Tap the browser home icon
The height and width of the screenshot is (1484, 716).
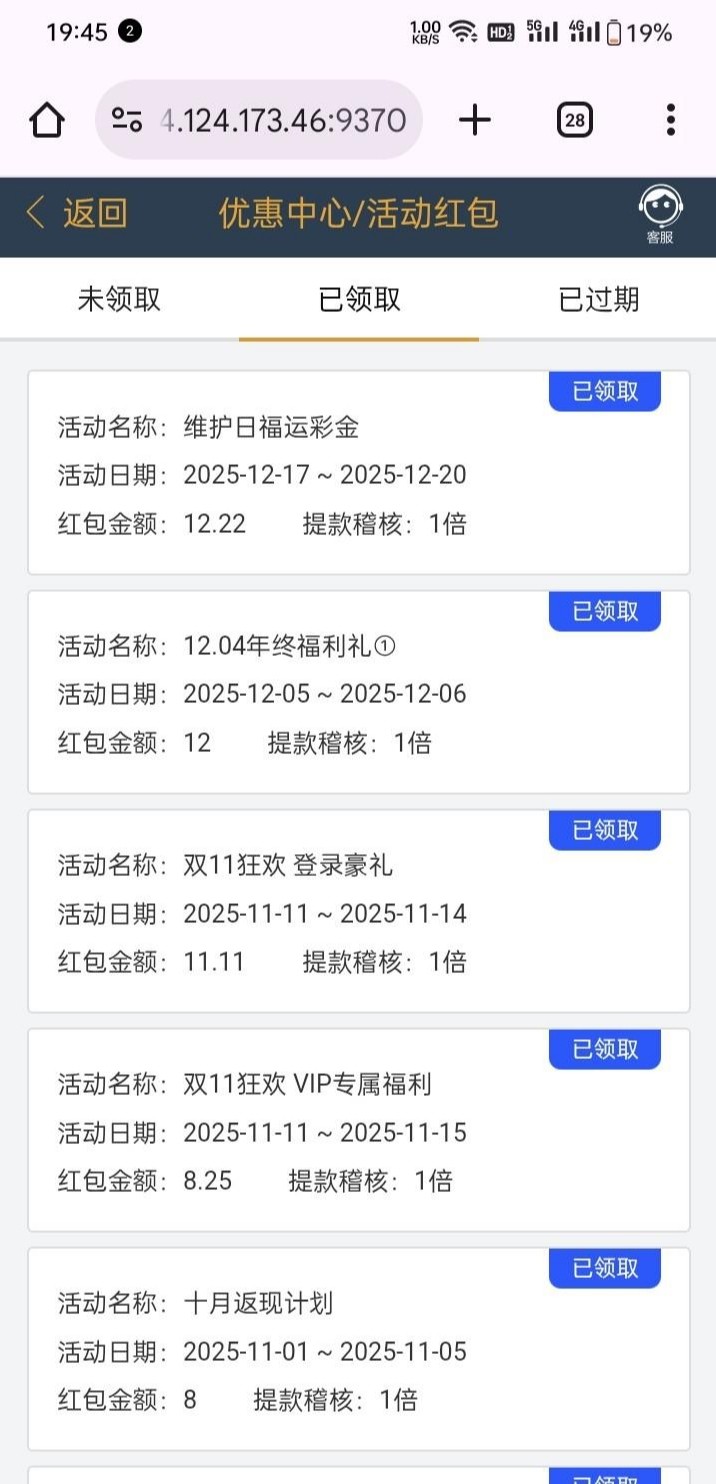[x=47, y=120]
